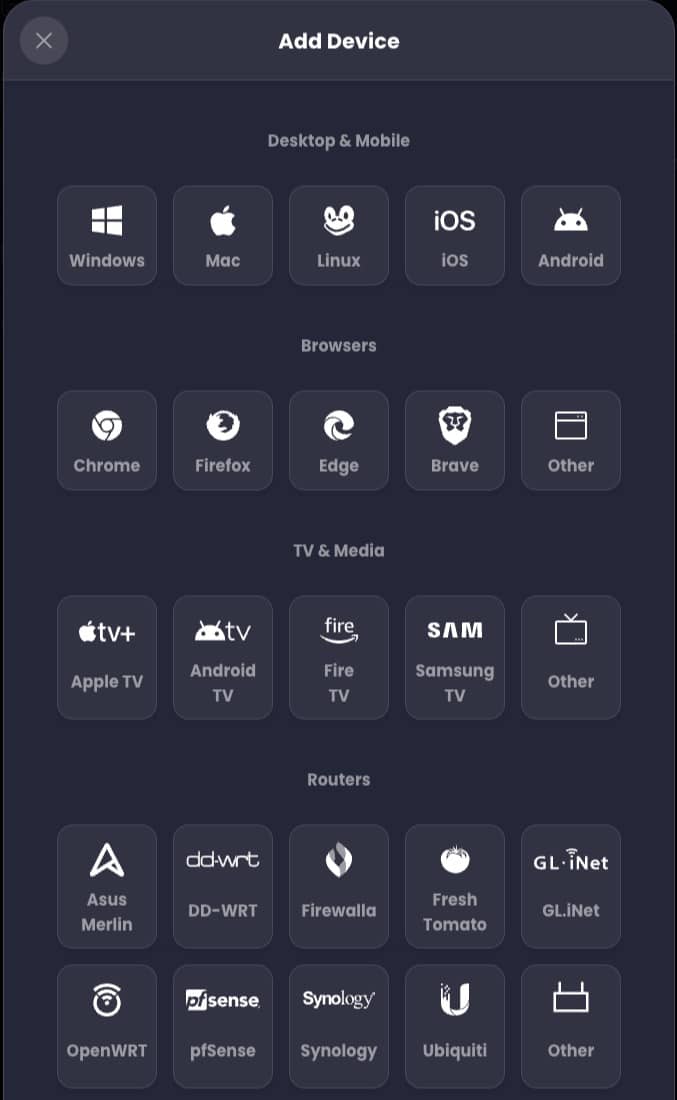Image resolution: width=677 pixels, height=1100 pixels.
Task: Pick Ubiquiti from Routers
Action: pos(455,1026)
